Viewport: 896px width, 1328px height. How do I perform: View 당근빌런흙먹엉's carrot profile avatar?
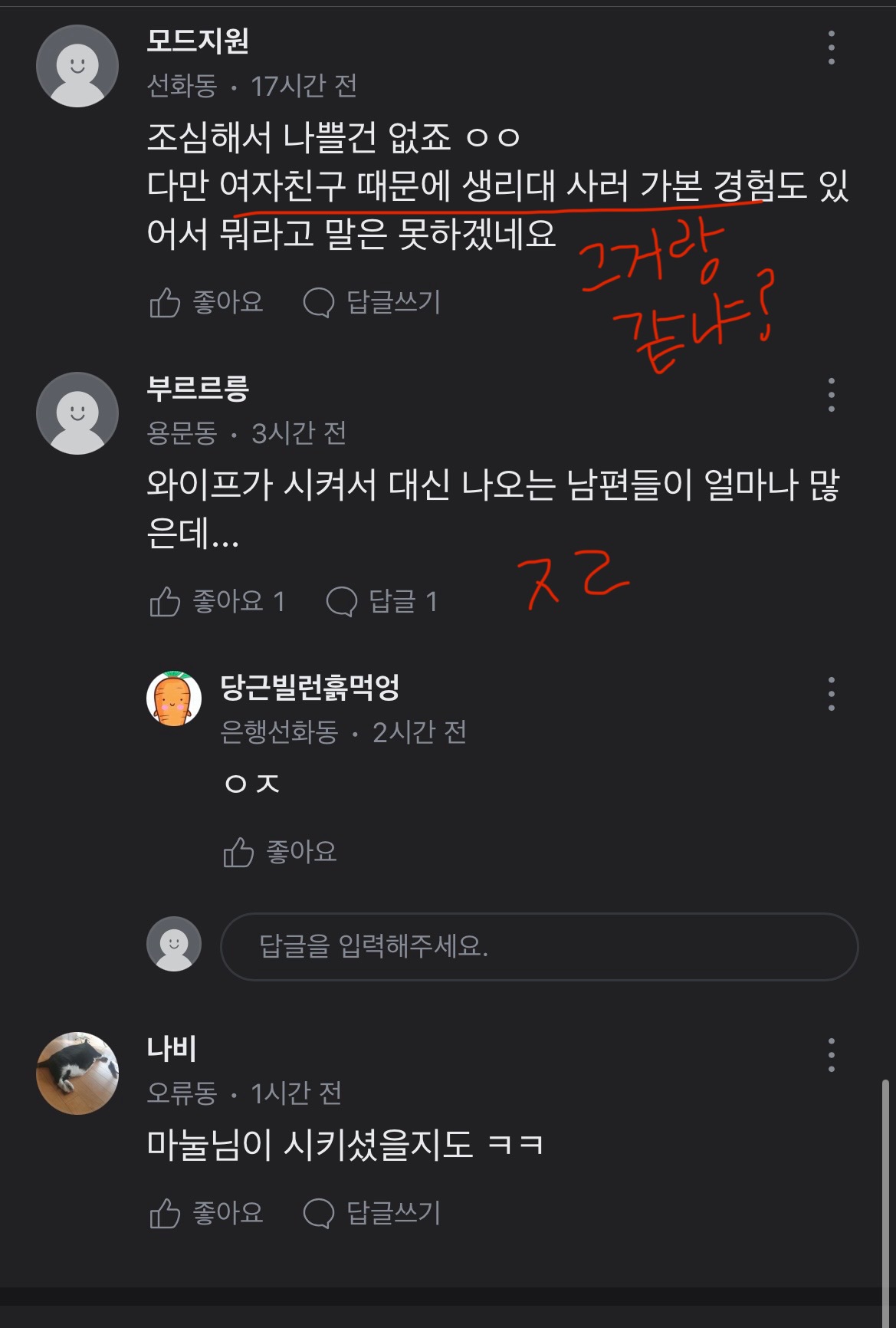174,699
